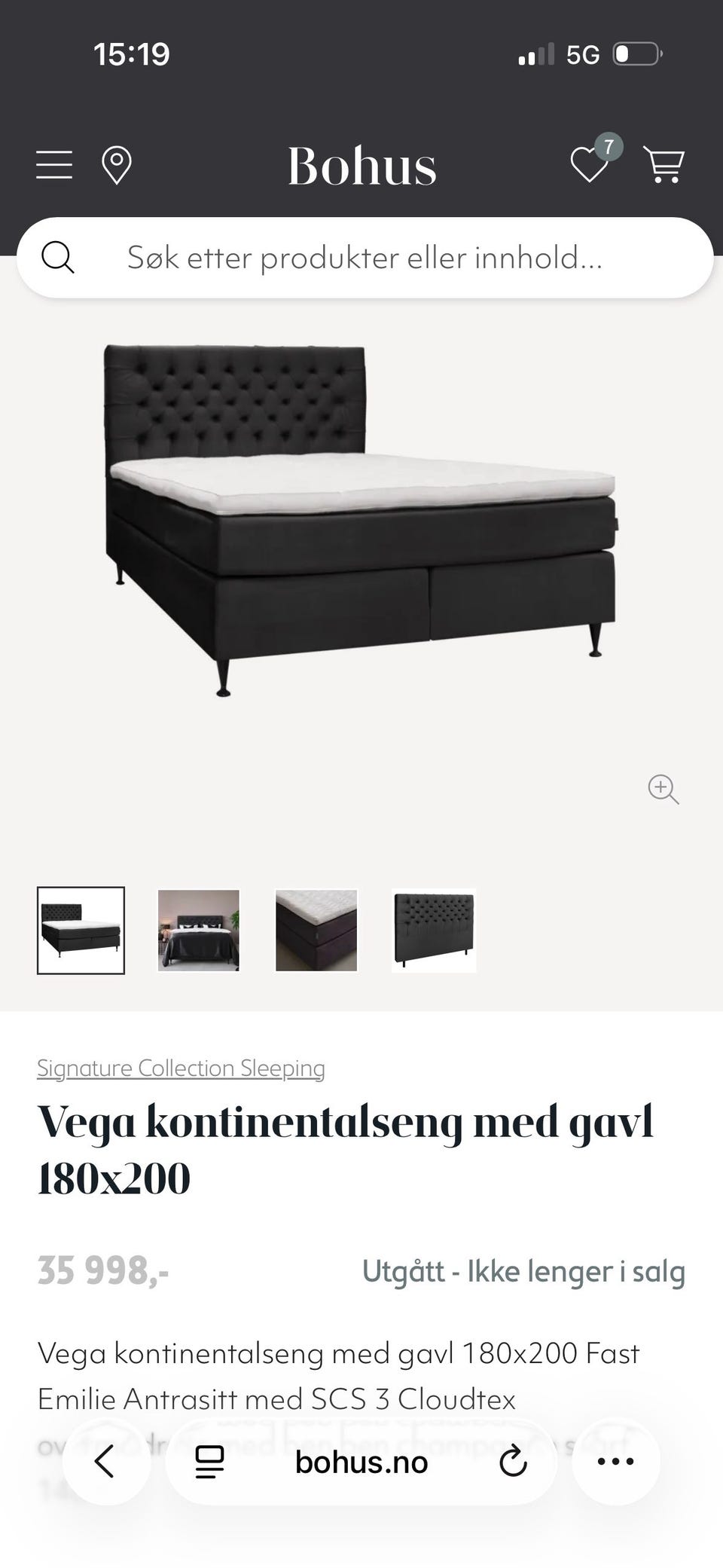Open the wishlist heart
The height and width of the screenshot is (1568, 723).
589,164
